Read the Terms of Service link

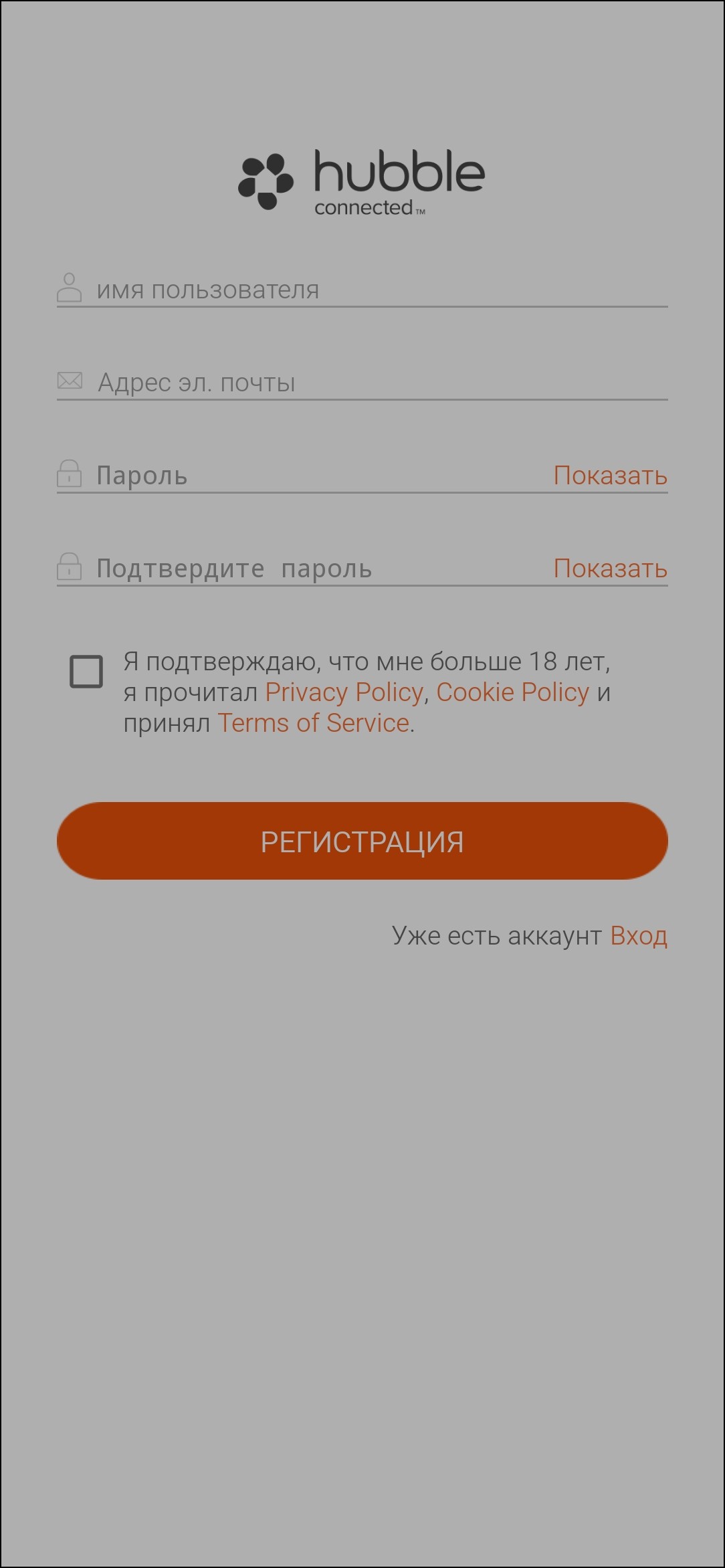[x=313, y=723]
